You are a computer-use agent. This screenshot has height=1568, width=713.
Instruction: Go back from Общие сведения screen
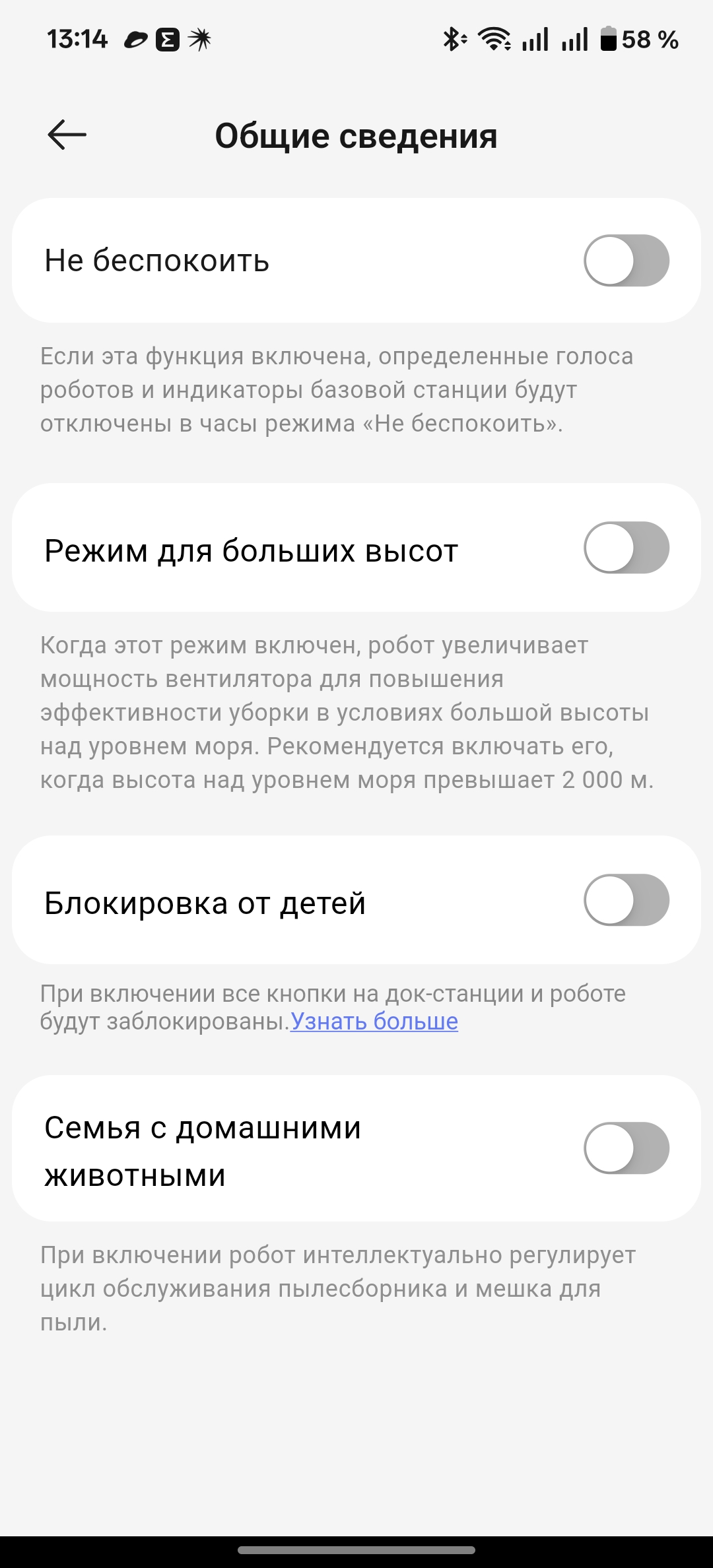(x=67, y=135)
